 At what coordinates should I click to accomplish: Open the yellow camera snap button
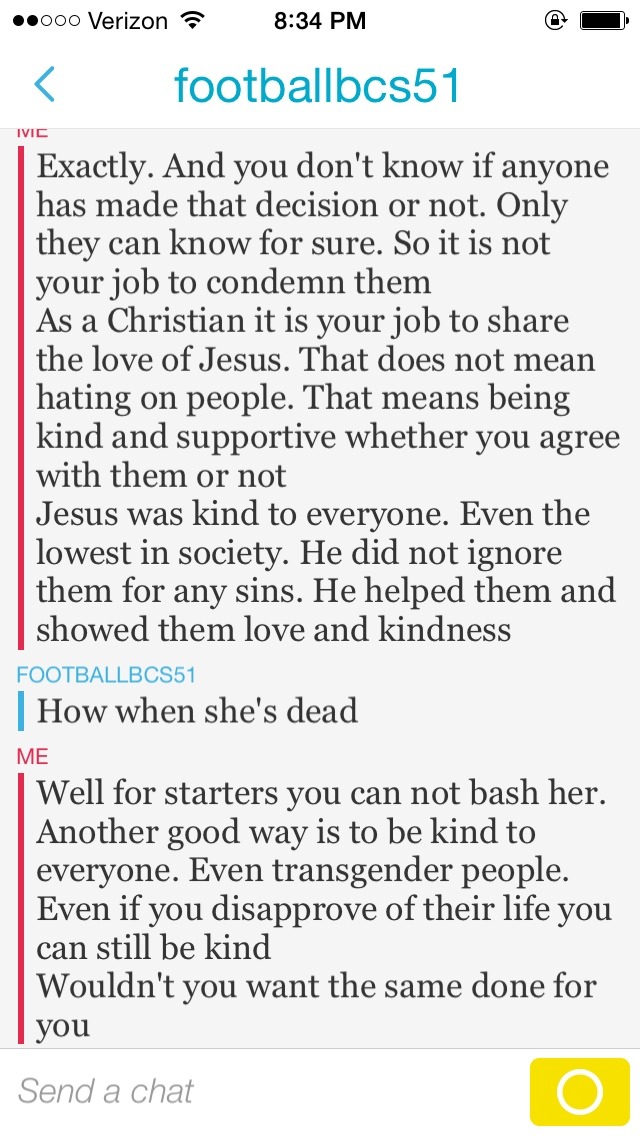click(x=579, y=1092)
